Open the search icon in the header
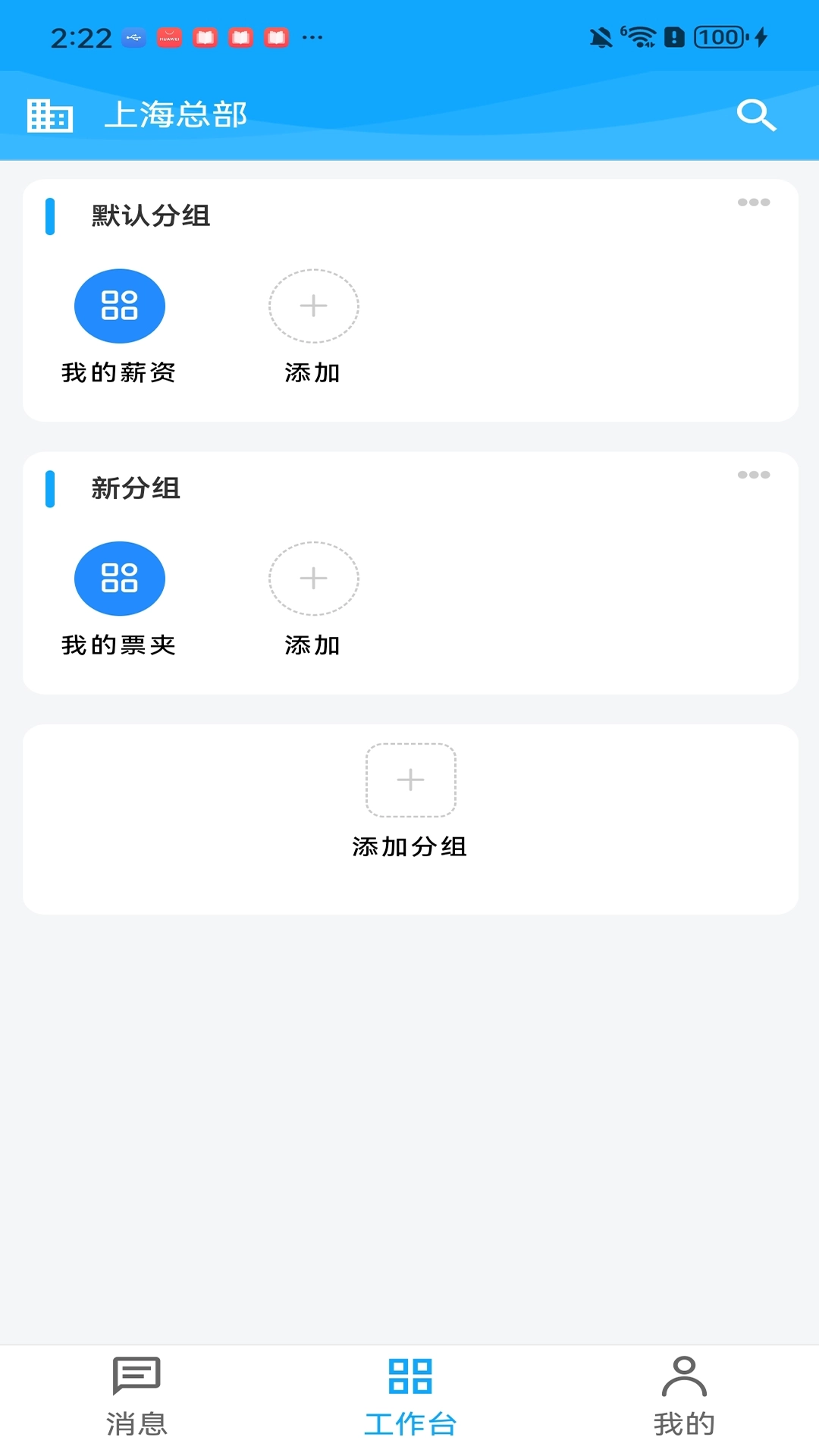 pyautogui.click(x=756, y=115)
